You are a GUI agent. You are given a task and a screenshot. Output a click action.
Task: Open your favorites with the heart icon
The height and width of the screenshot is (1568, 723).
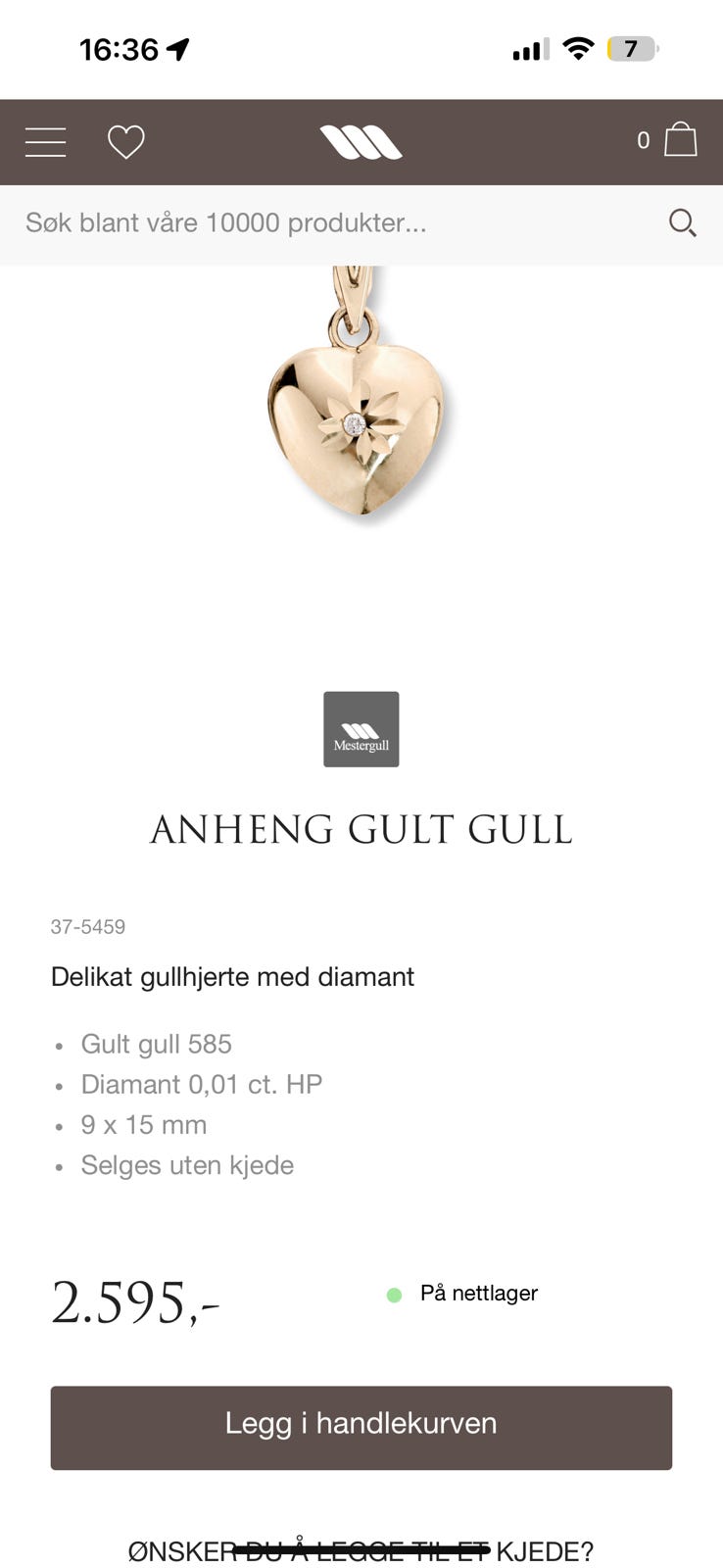[126, 141]
